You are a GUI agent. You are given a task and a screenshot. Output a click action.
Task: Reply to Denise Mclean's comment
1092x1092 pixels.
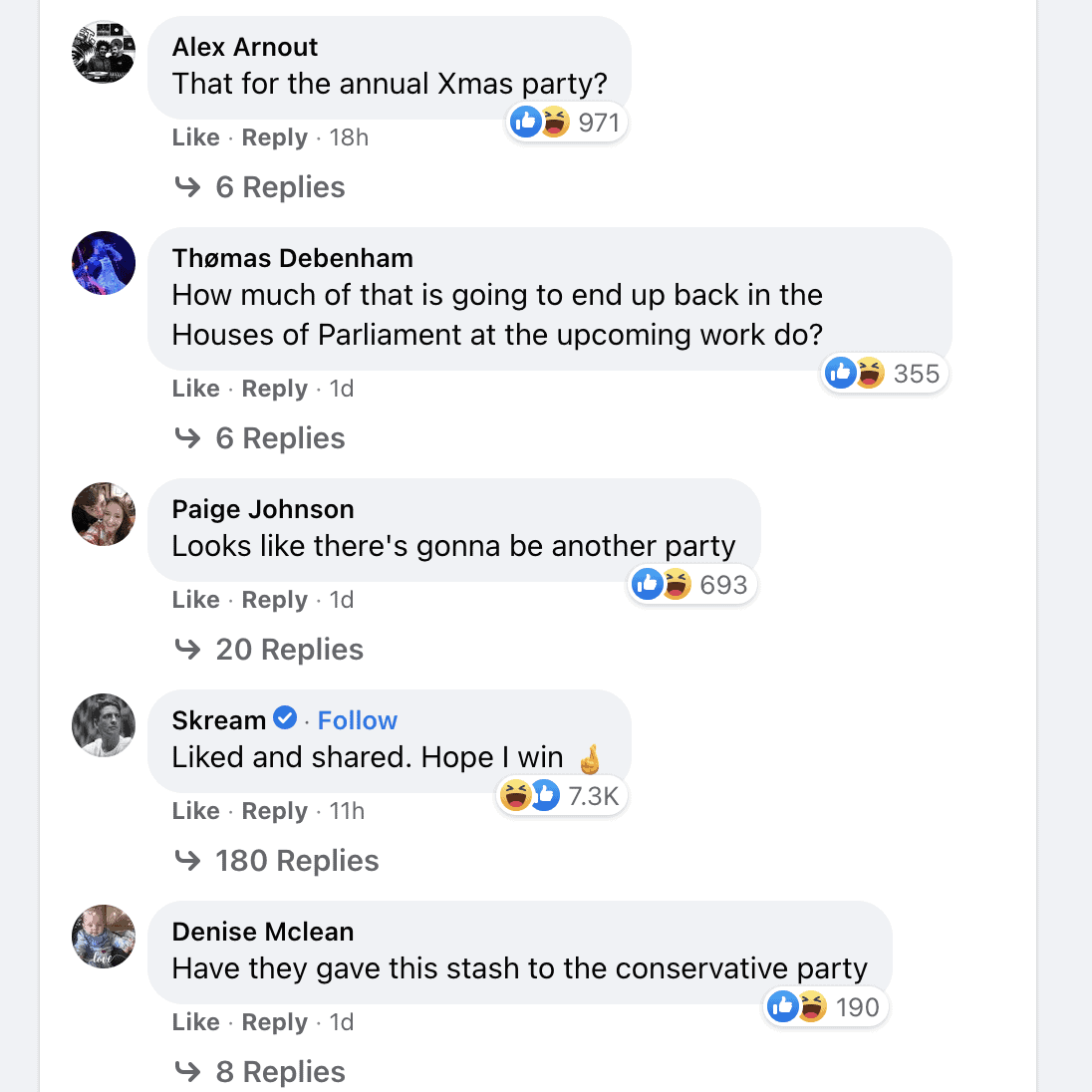(x=274, y=1022)
